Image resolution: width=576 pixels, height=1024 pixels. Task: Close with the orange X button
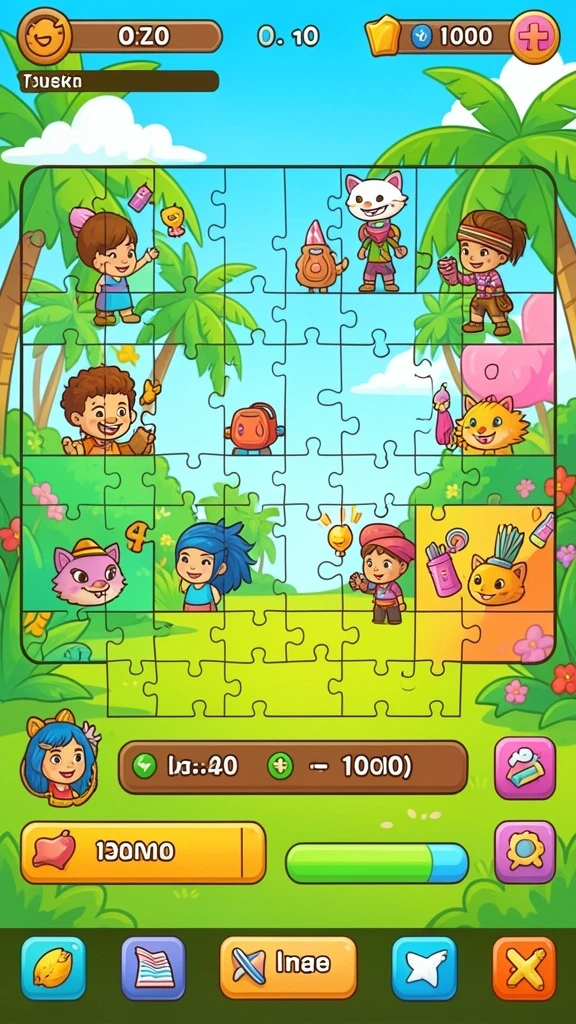[524, 968]
